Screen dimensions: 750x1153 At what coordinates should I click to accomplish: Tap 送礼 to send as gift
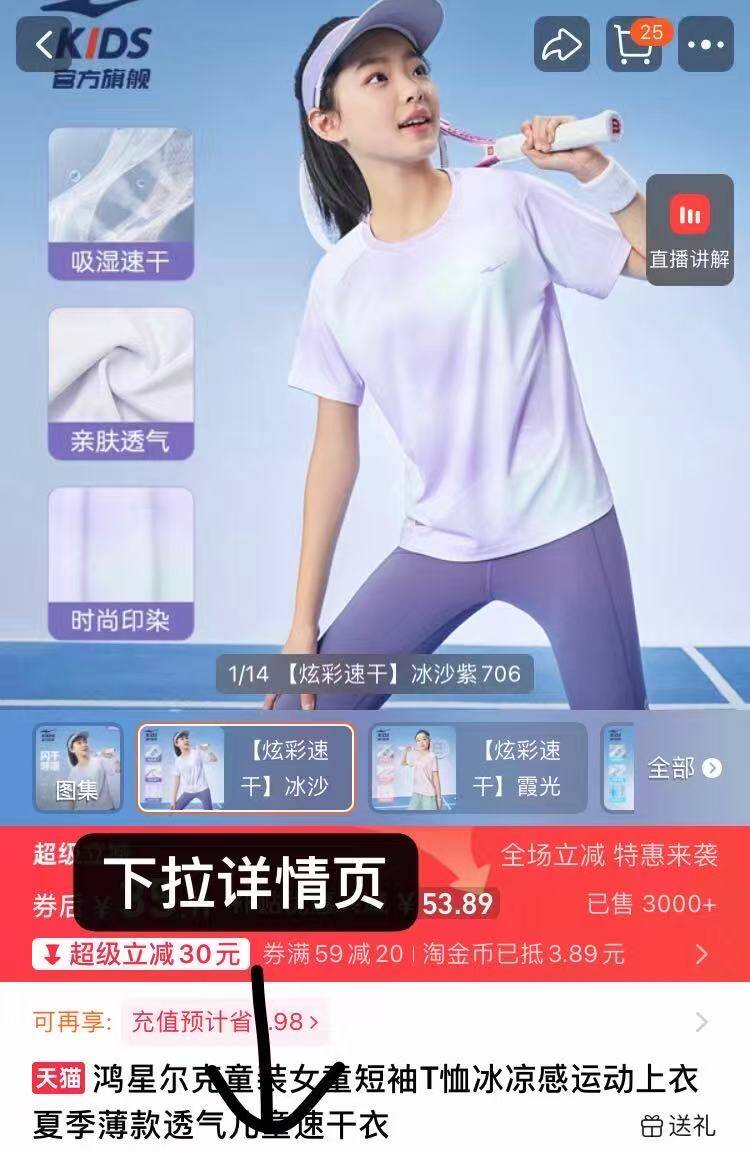tap(678, 1126)
